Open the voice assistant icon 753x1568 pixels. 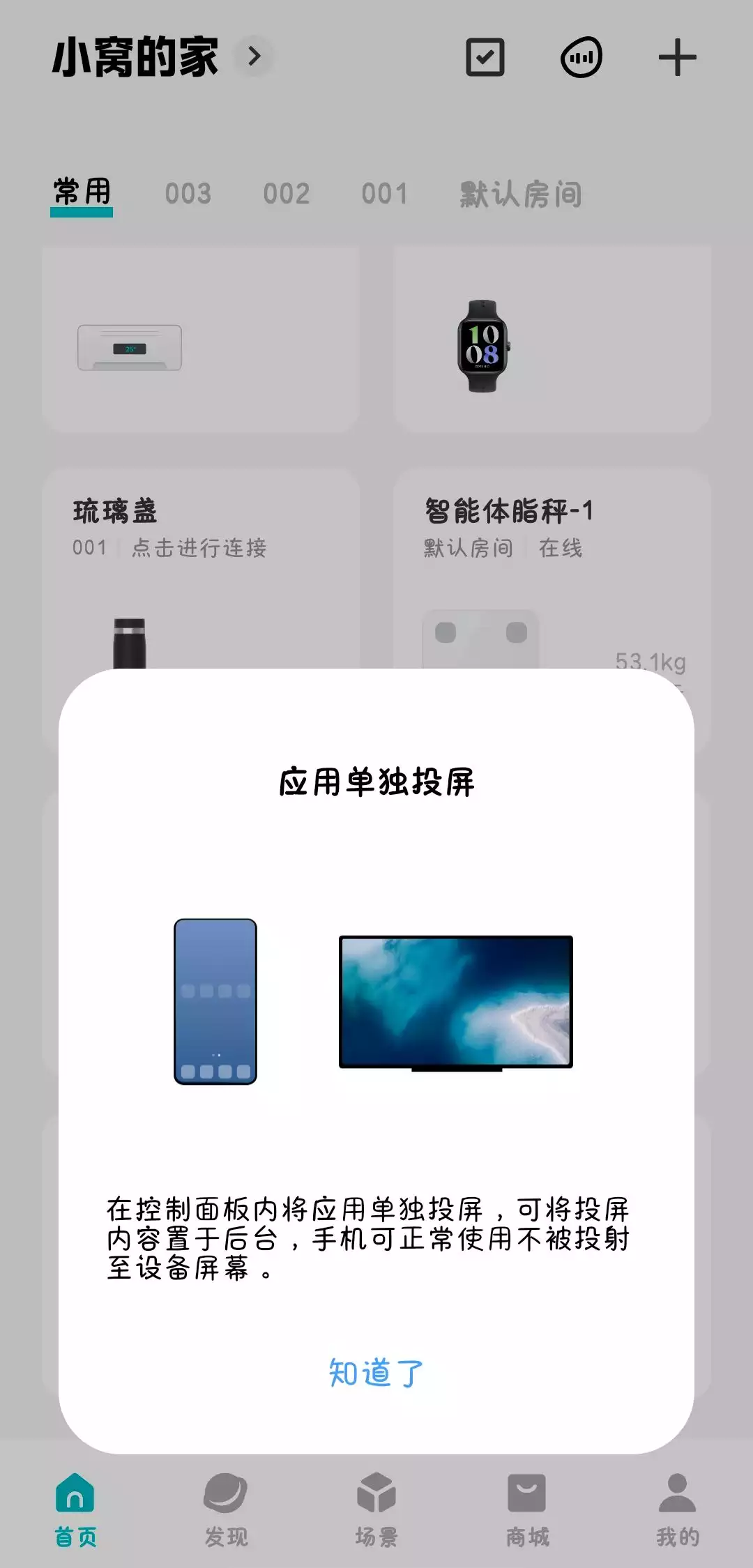tap(581, 56)
